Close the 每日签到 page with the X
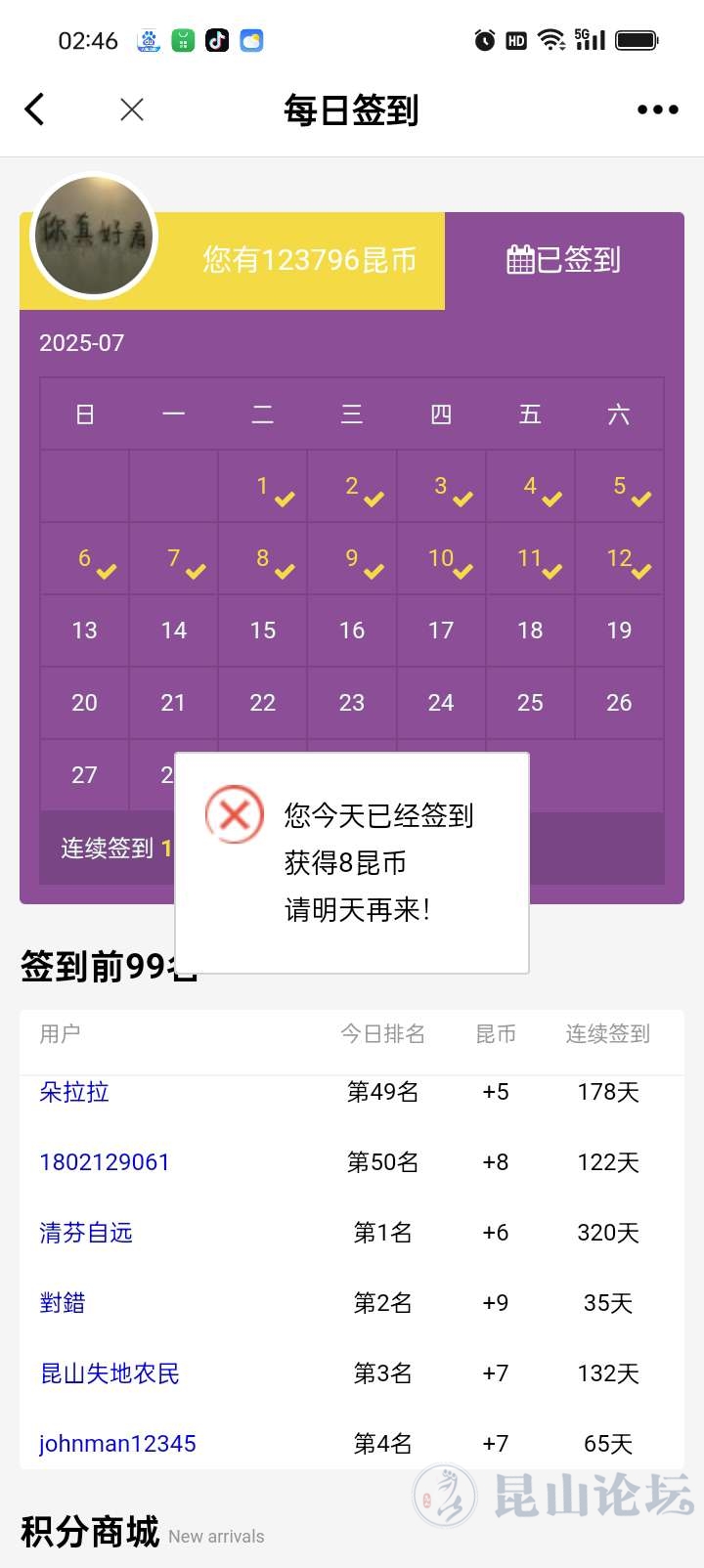Screen dimensions: 704x1568 point(132,109)
